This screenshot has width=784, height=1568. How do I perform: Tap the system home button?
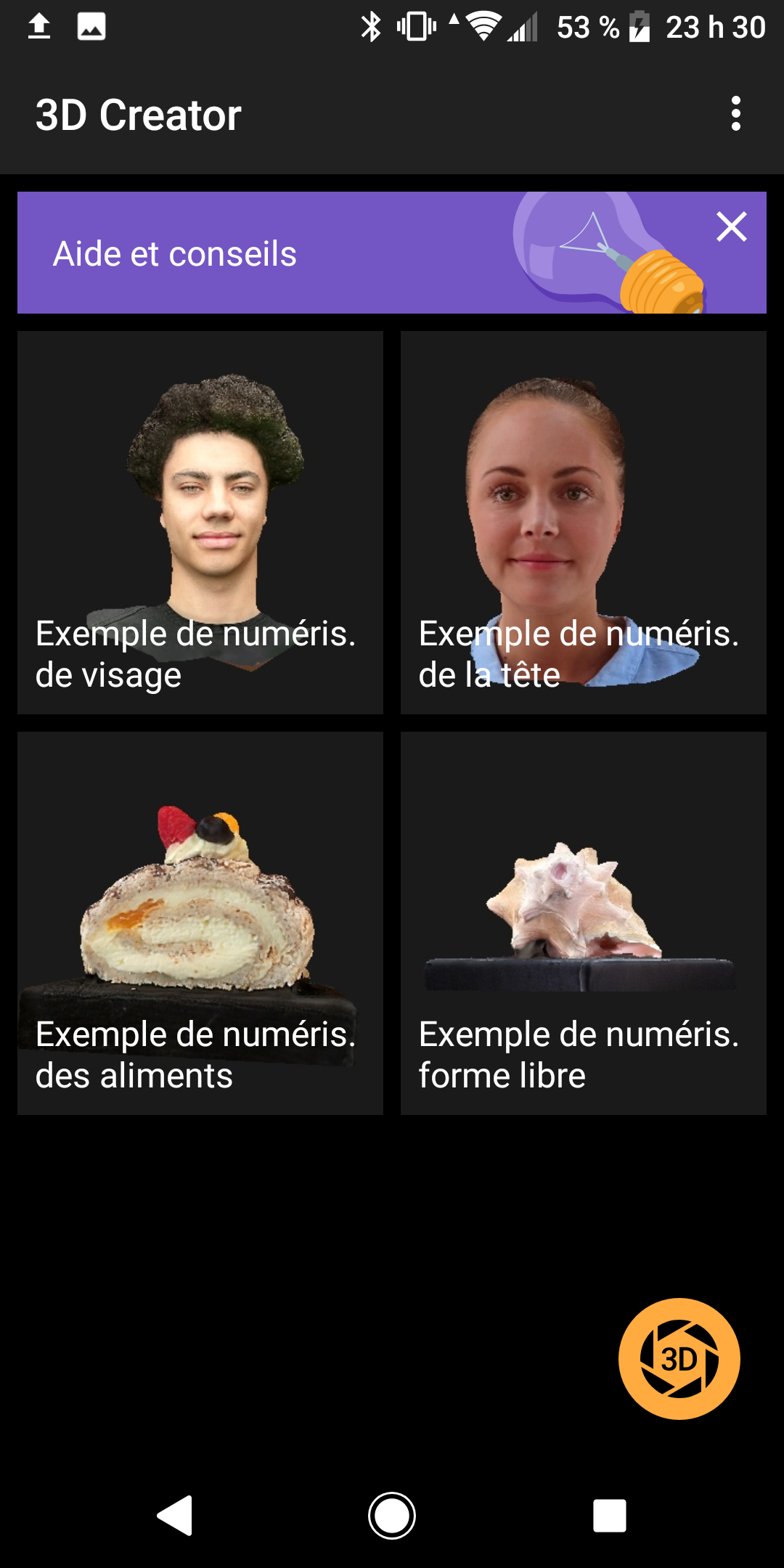(x=392, y=1516)
